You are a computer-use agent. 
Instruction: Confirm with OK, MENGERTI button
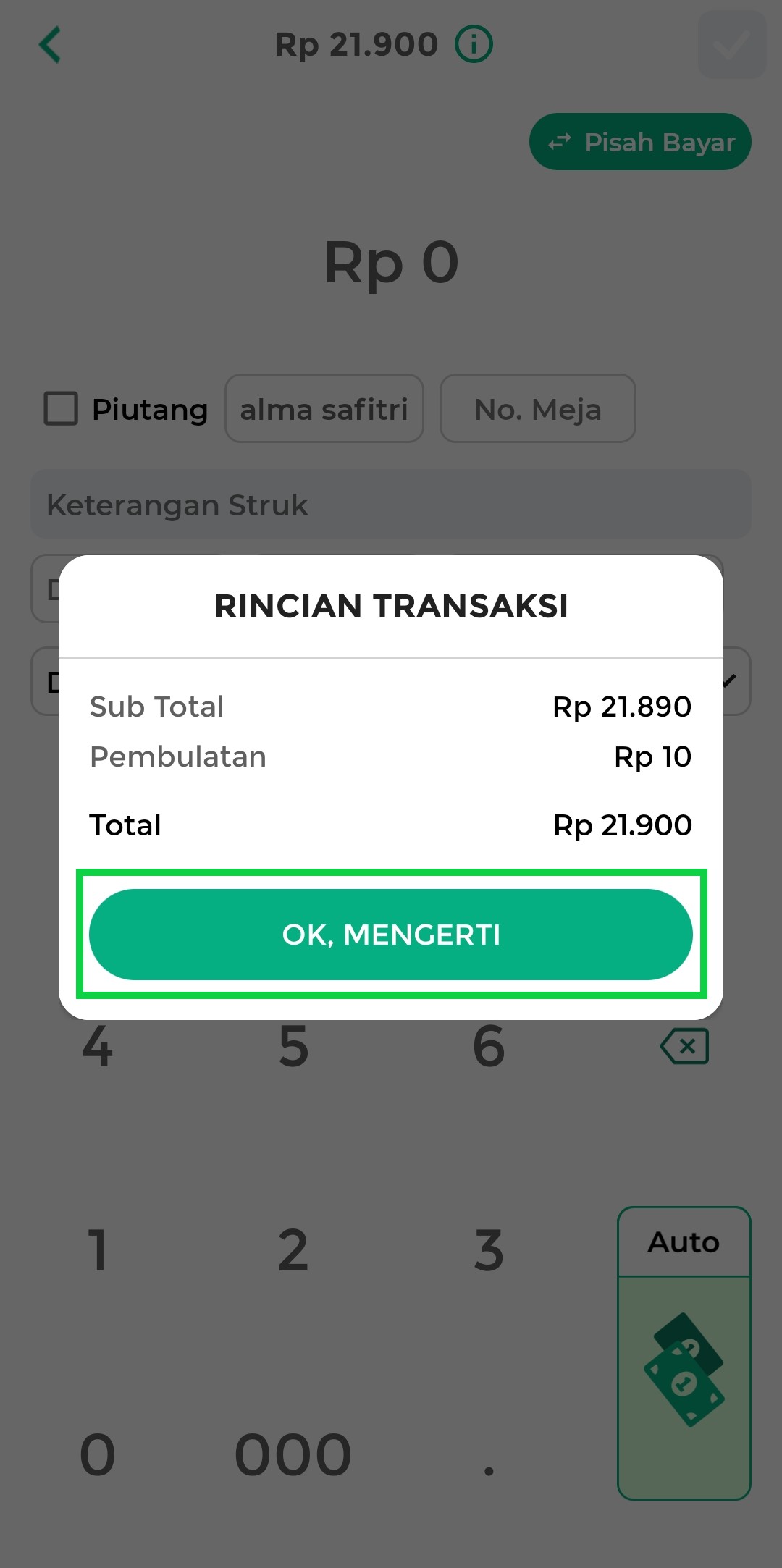click(x=391, y=935)
